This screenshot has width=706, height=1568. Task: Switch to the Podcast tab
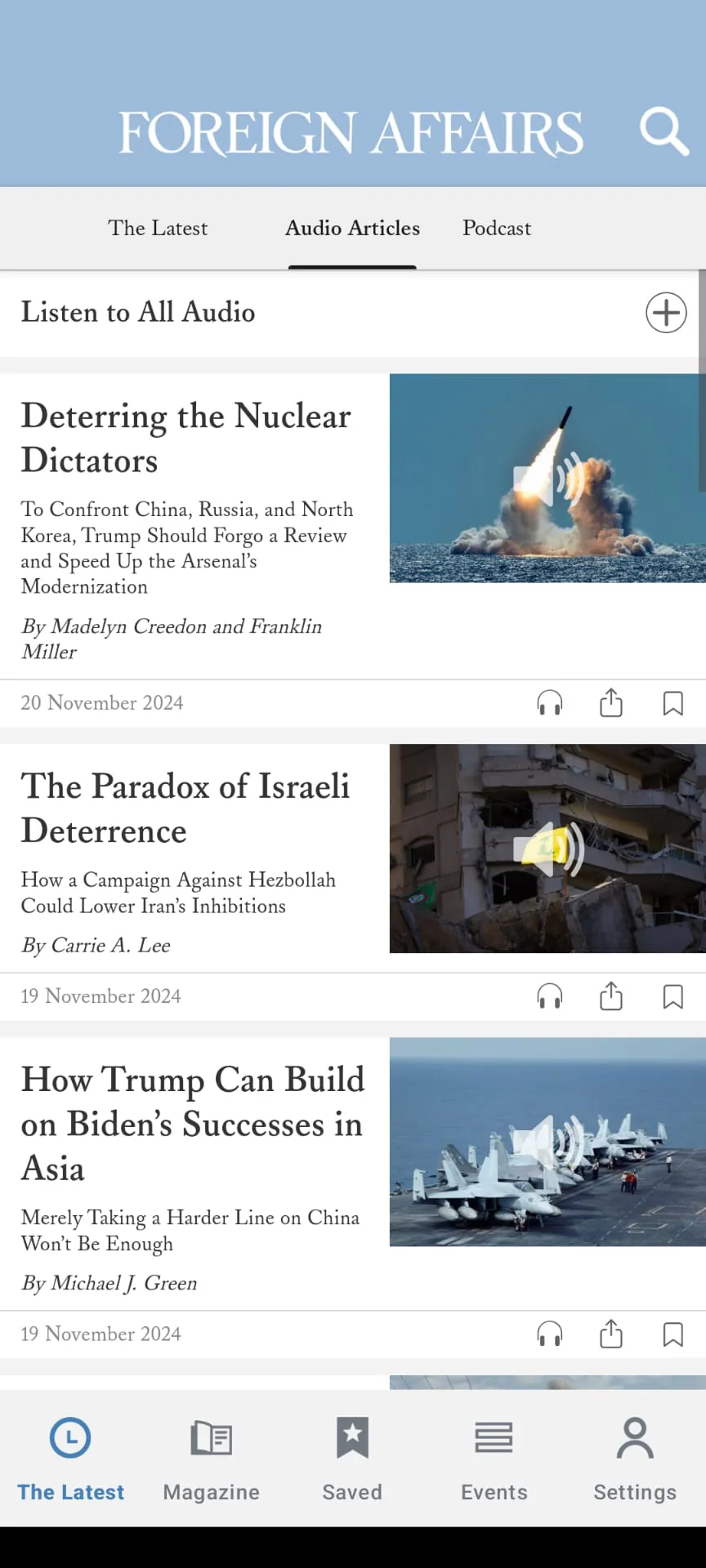pos(496,229)
